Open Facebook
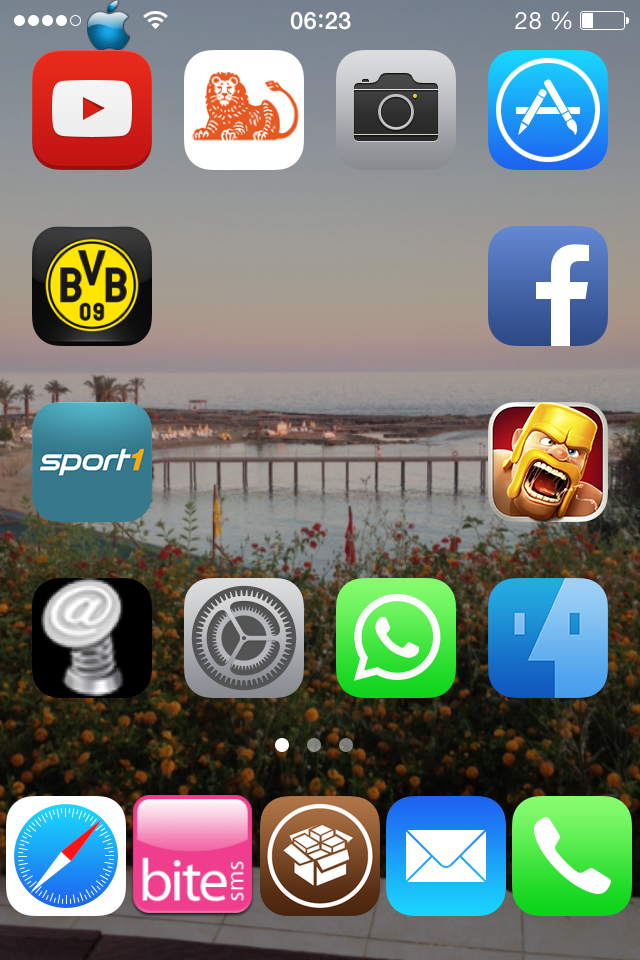Image resolution: width=640 pixels, height=960 pixels. (x=548, y=286)
